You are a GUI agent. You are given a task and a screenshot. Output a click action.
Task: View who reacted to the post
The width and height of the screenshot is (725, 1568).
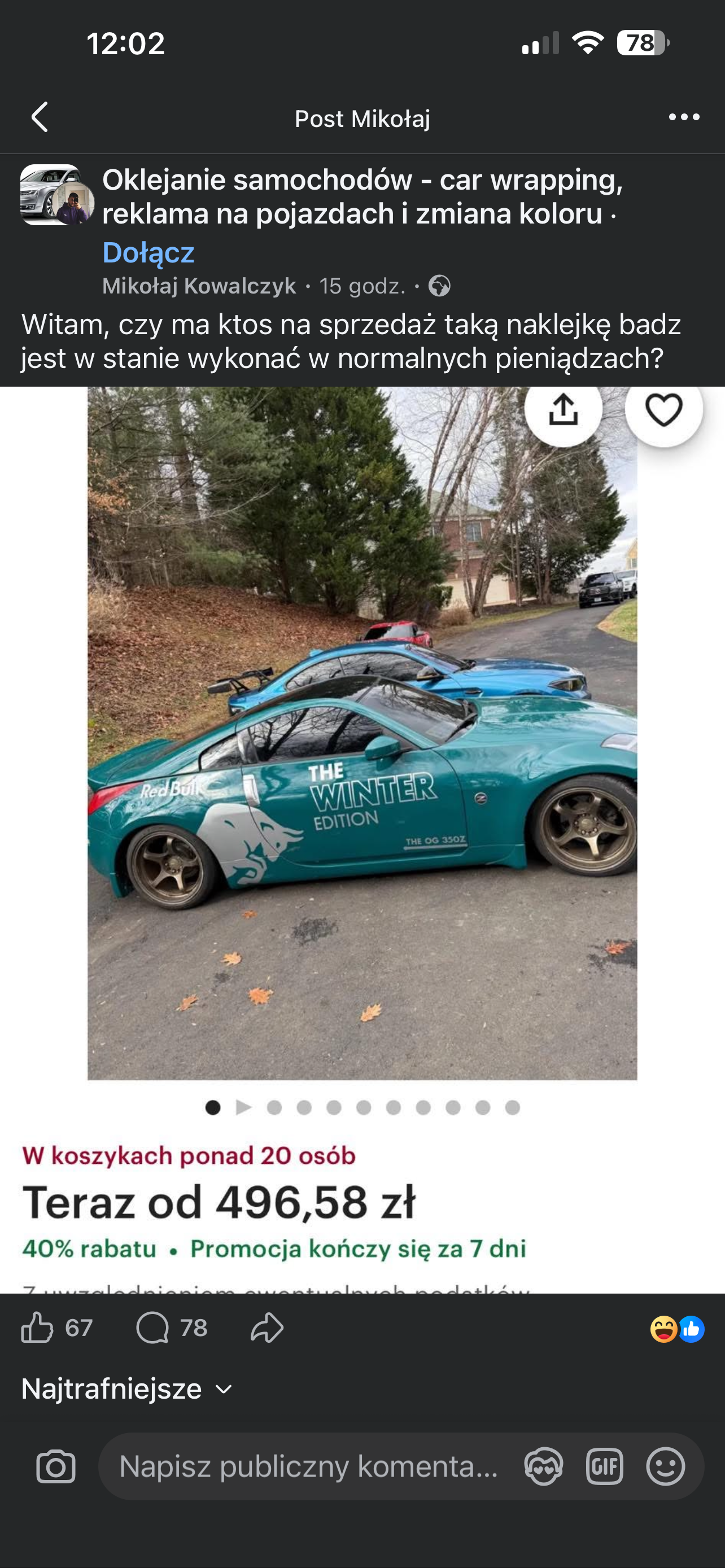click(676, 1329)
